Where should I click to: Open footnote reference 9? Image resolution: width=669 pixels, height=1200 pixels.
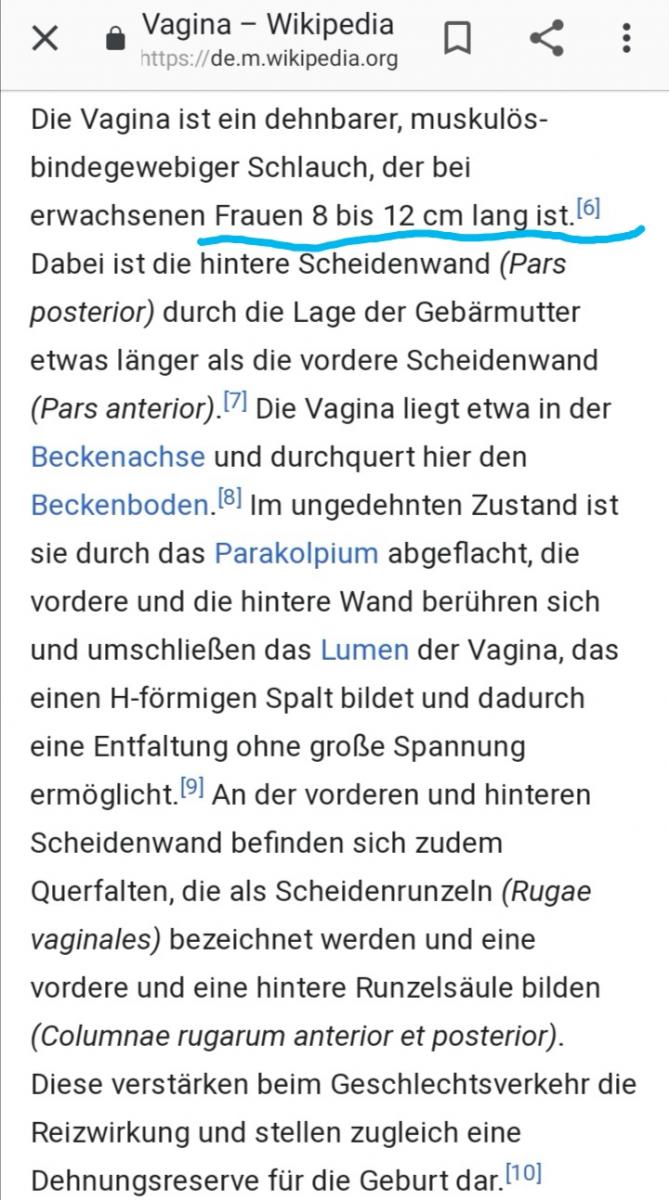point(192,788)
